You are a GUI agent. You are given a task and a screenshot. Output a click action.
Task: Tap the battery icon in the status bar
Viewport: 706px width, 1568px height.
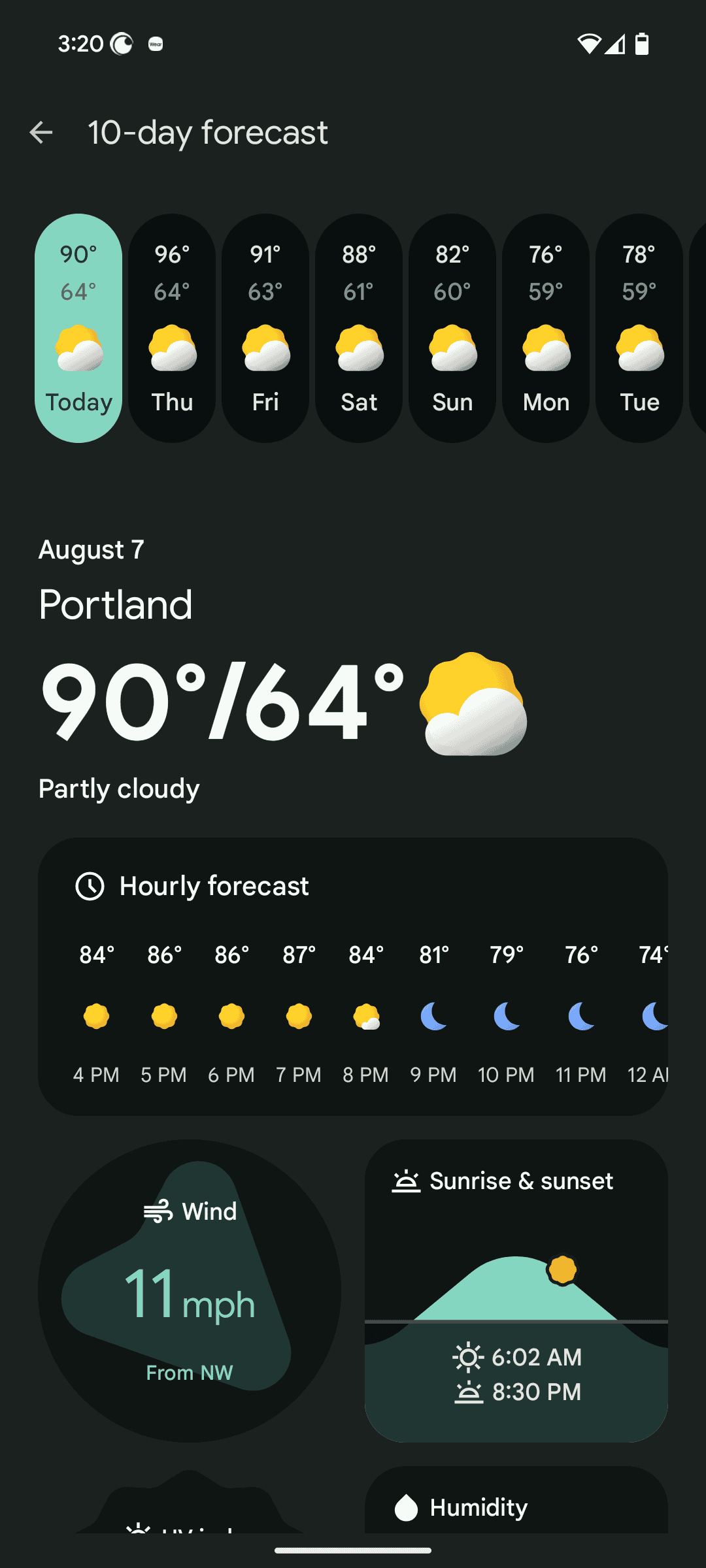tap(643, 44)
